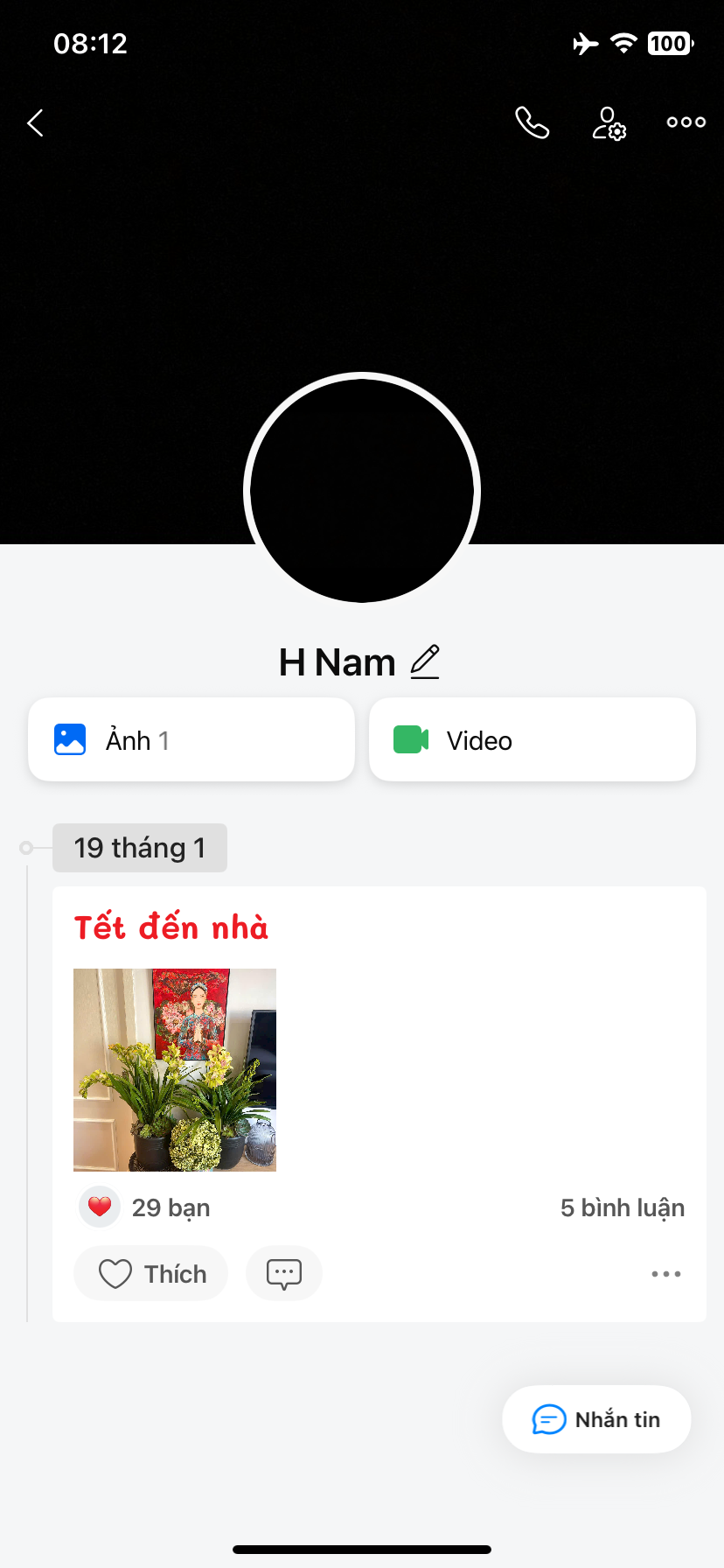
Task: Open the Video section
Action: (x=532, y=740)
